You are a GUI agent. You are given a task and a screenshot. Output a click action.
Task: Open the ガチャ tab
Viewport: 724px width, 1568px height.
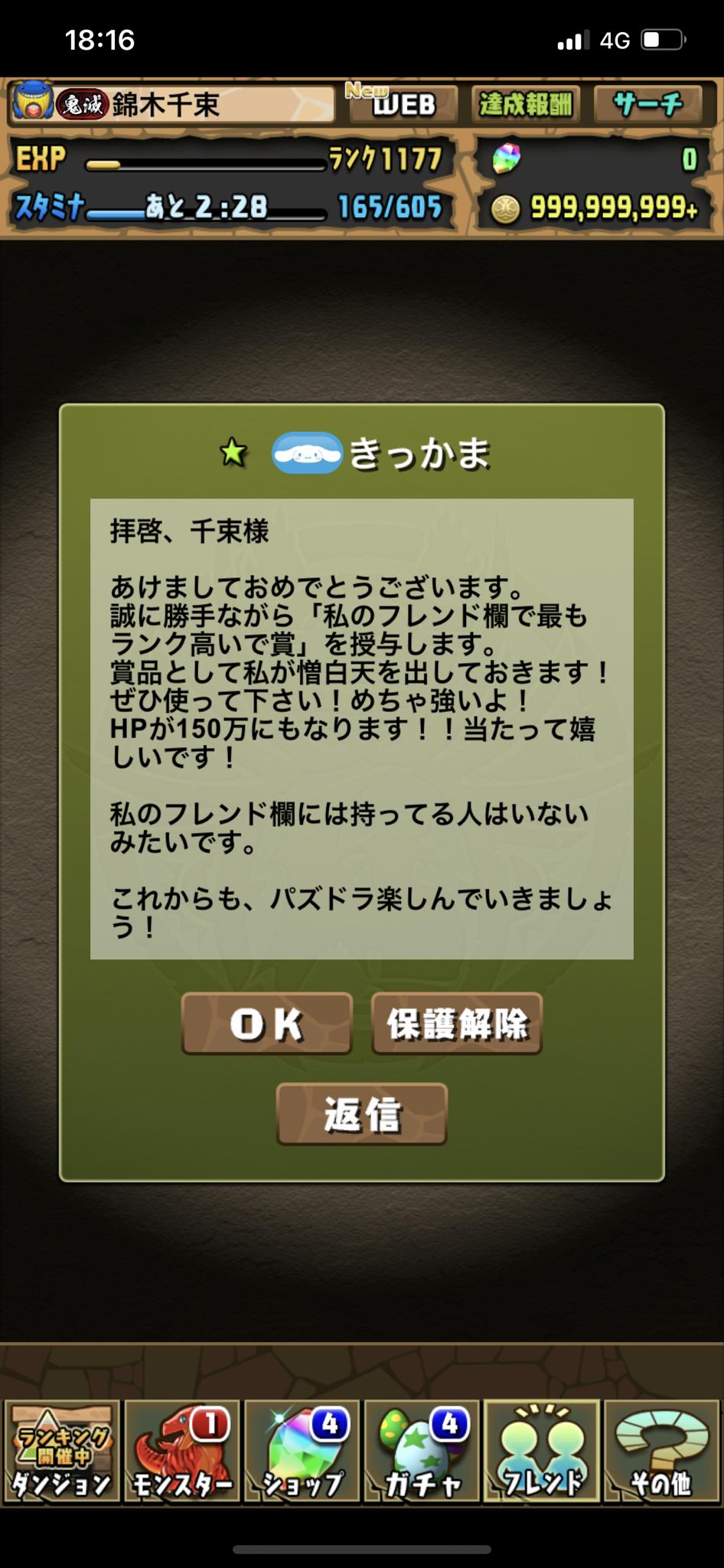pyautogui.click(x=422, y=1449)
